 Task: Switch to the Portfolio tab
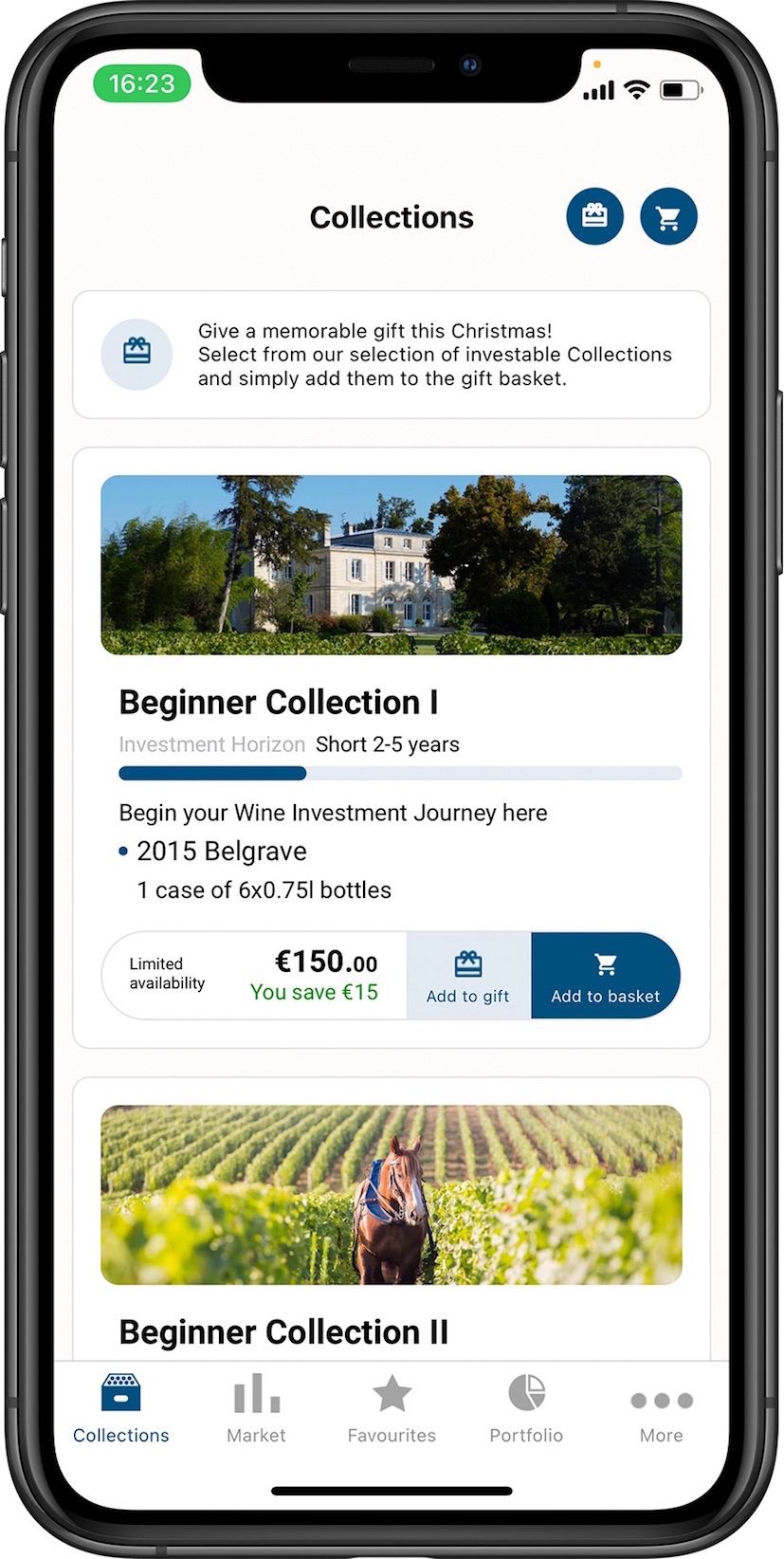[526, 1408]
